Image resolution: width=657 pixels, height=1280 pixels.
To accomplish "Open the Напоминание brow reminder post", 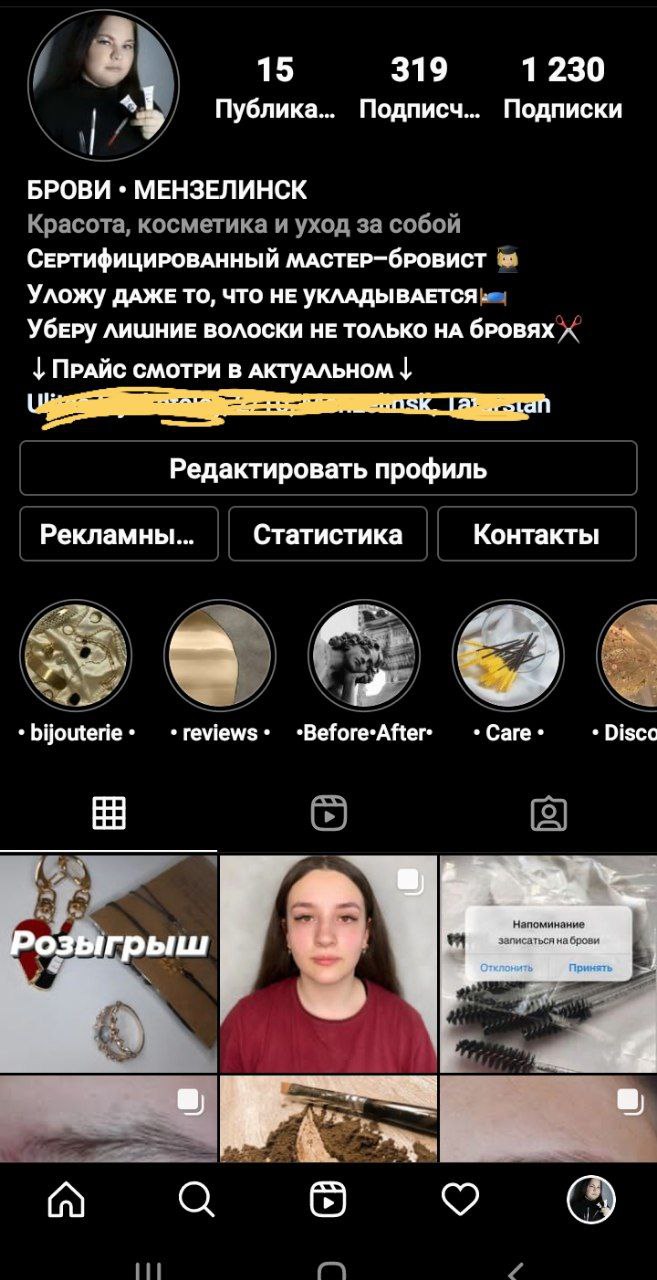I will [x=548, y=964].
